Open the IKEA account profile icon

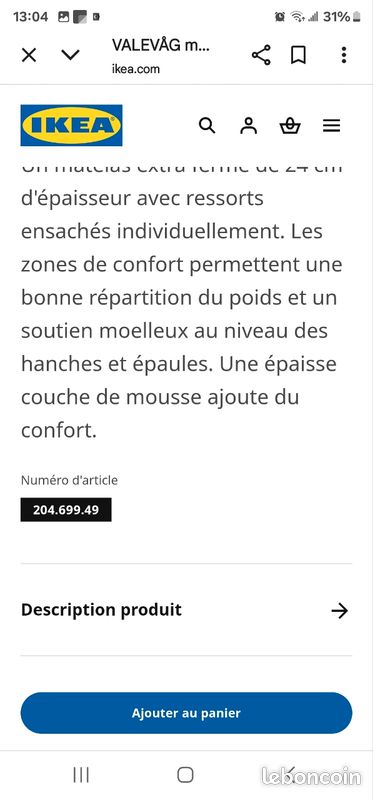pos(248,126)
